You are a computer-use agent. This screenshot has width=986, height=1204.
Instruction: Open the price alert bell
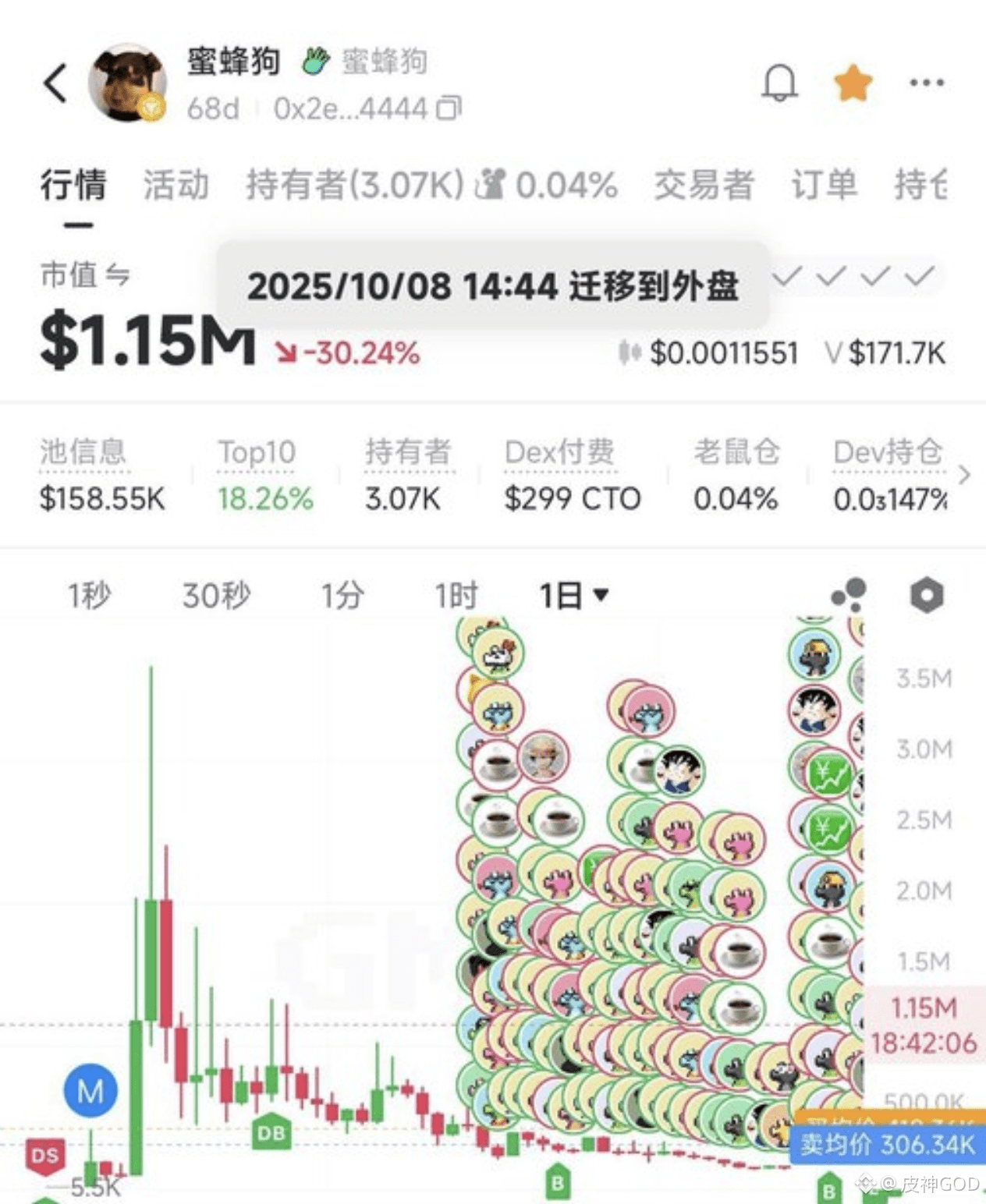[x=779, y=83]
